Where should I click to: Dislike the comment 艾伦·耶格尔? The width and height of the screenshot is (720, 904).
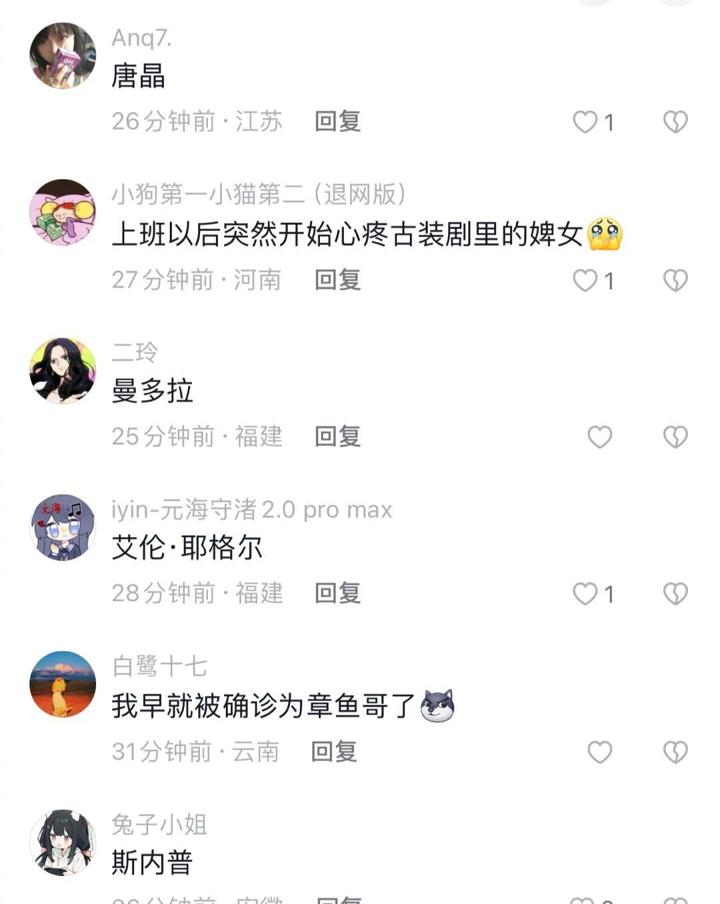tap(676, 594)
